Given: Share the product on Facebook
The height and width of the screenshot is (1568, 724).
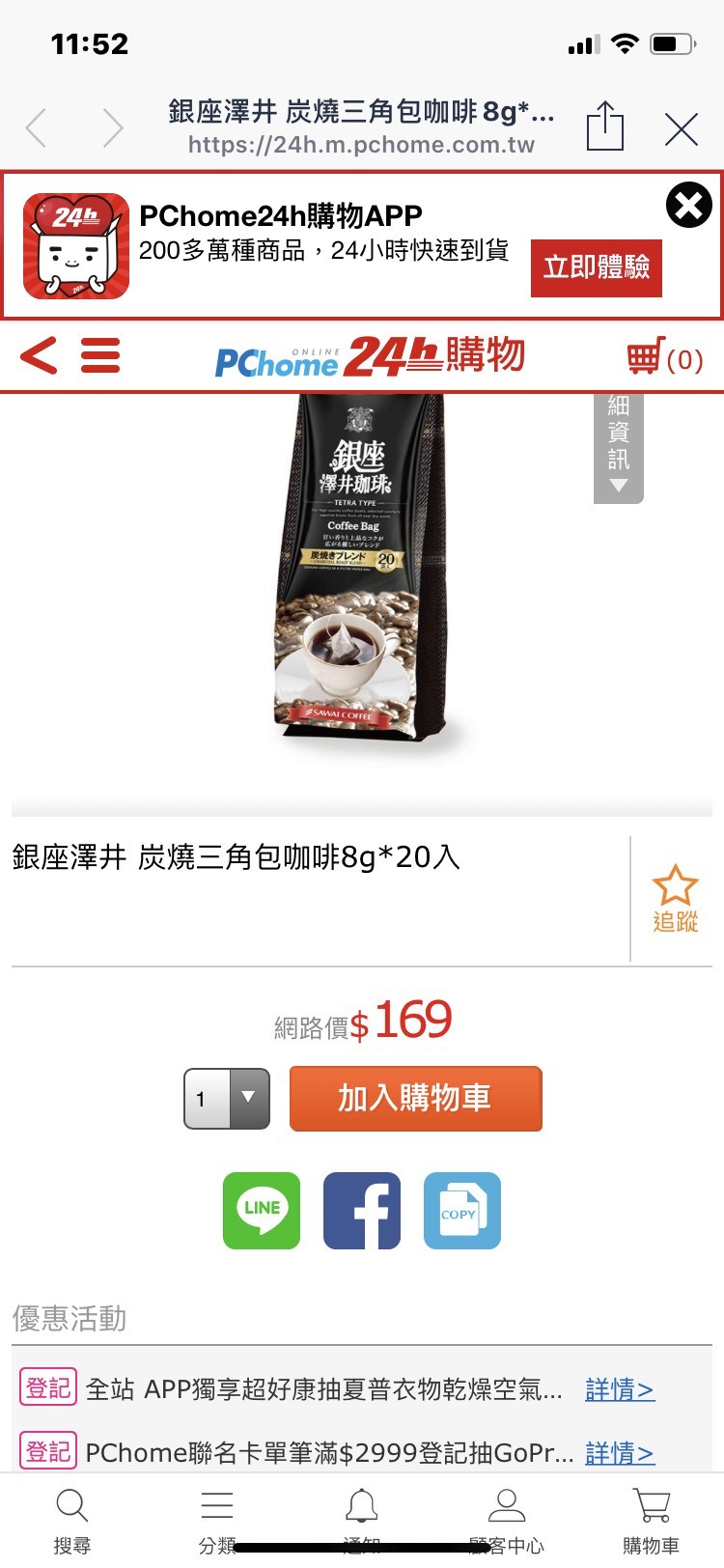Looking at the screenshot, I should pyautogui.click(x=362, y=1211).
